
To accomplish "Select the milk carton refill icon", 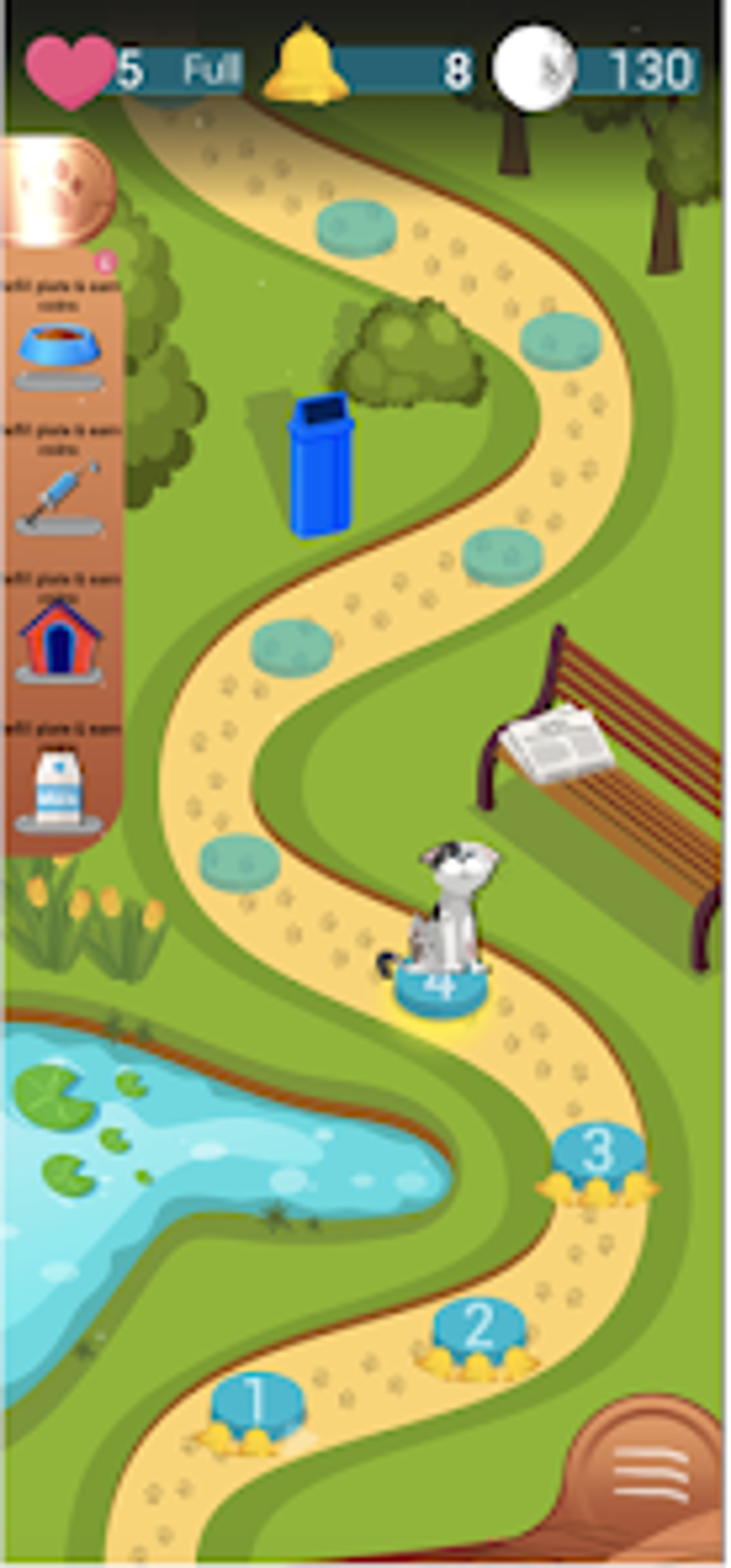I will pyautogui.click(x=59, y=785).
